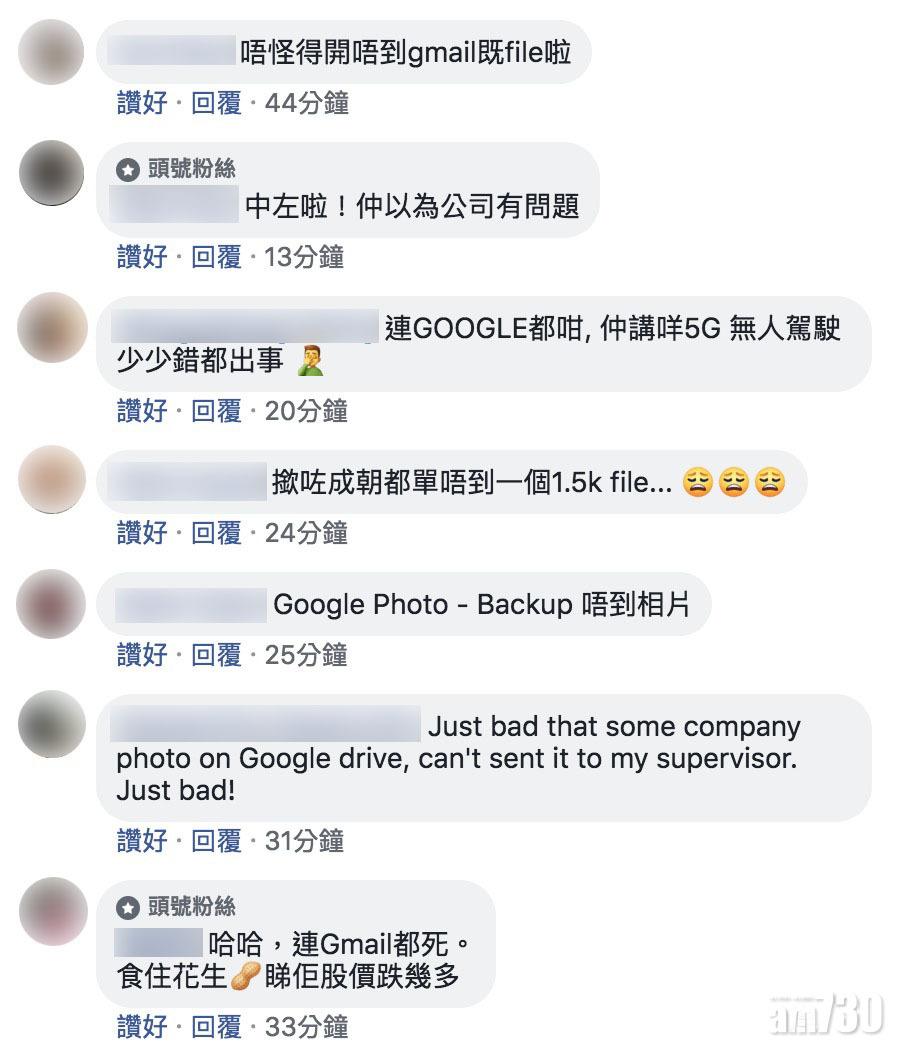Image resolution: width=906 pixels, height=1054 pixels.
Task: Like the 'Just bad' Google drive comment
Action: [142, 841]
